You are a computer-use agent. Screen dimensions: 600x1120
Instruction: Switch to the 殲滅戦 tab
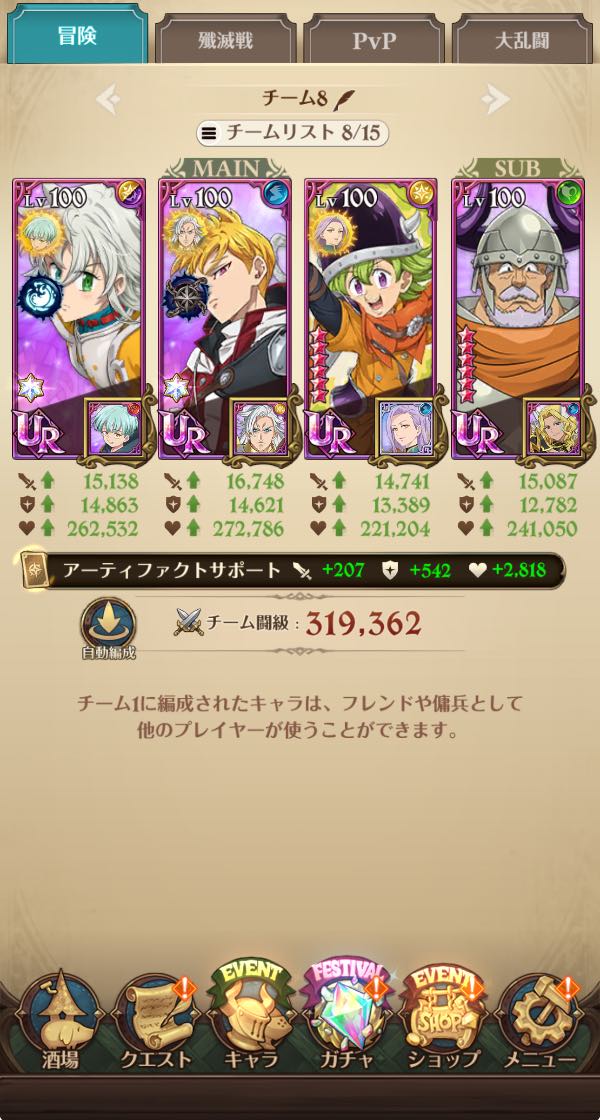click(x=224, y=41)
